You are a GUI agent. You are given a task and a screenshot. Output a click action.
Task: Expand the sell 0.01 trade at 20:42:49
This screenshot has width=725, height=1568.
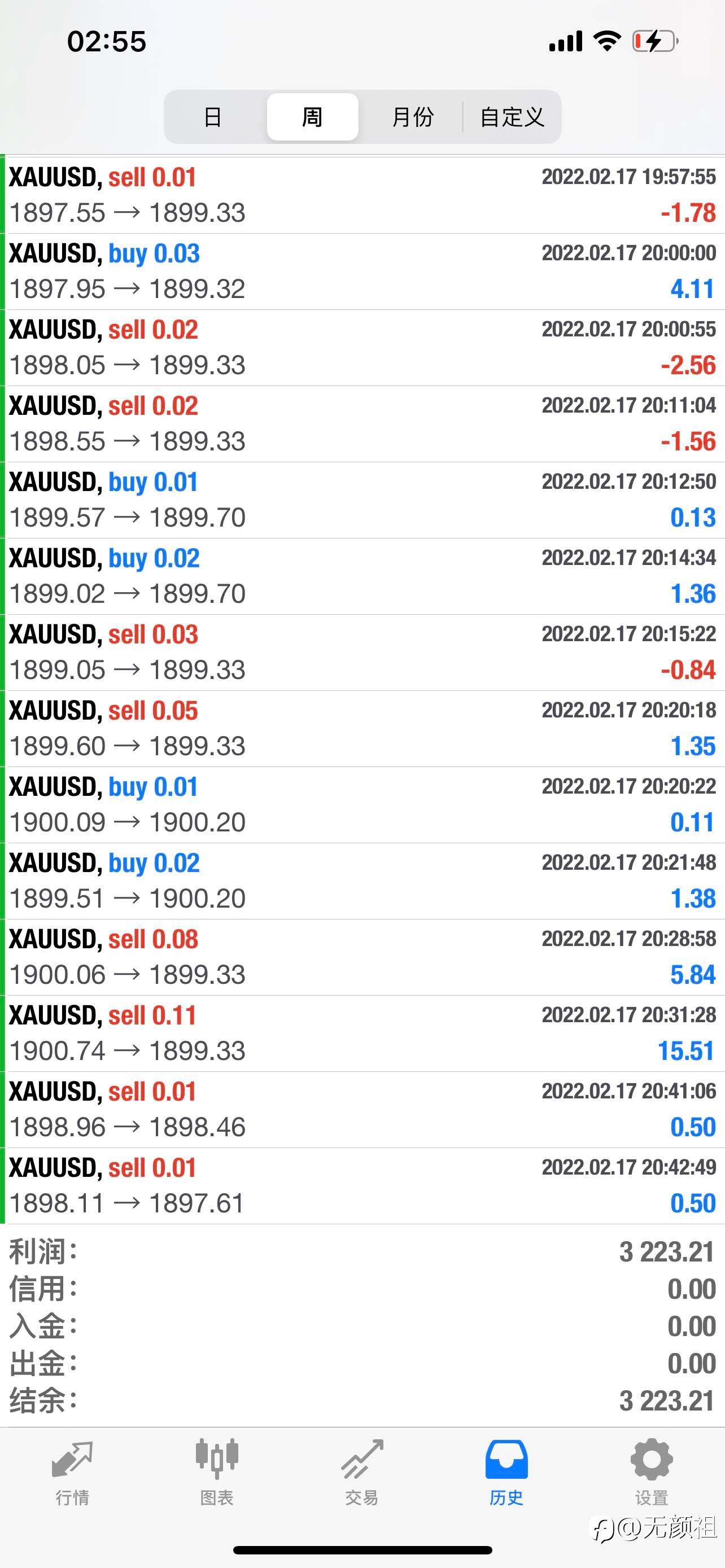pyautogui.click(x=364, y=1186)
